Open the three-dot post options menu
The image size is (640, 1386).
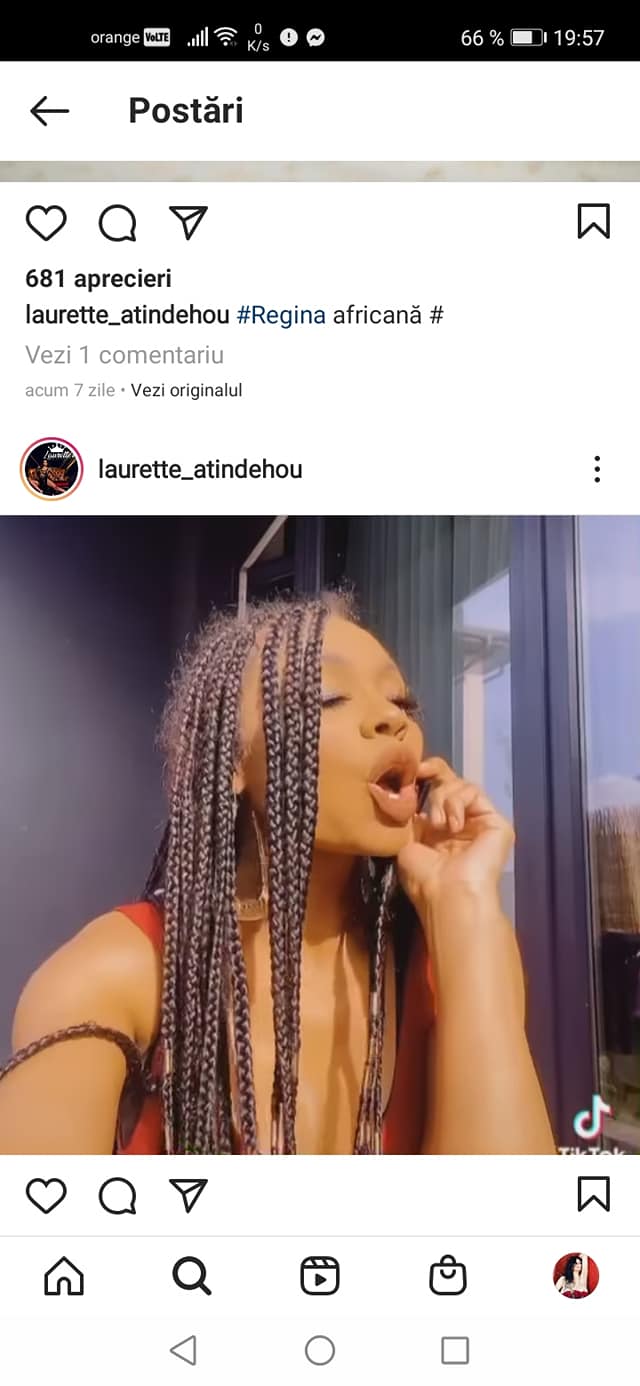pos(597,469)
